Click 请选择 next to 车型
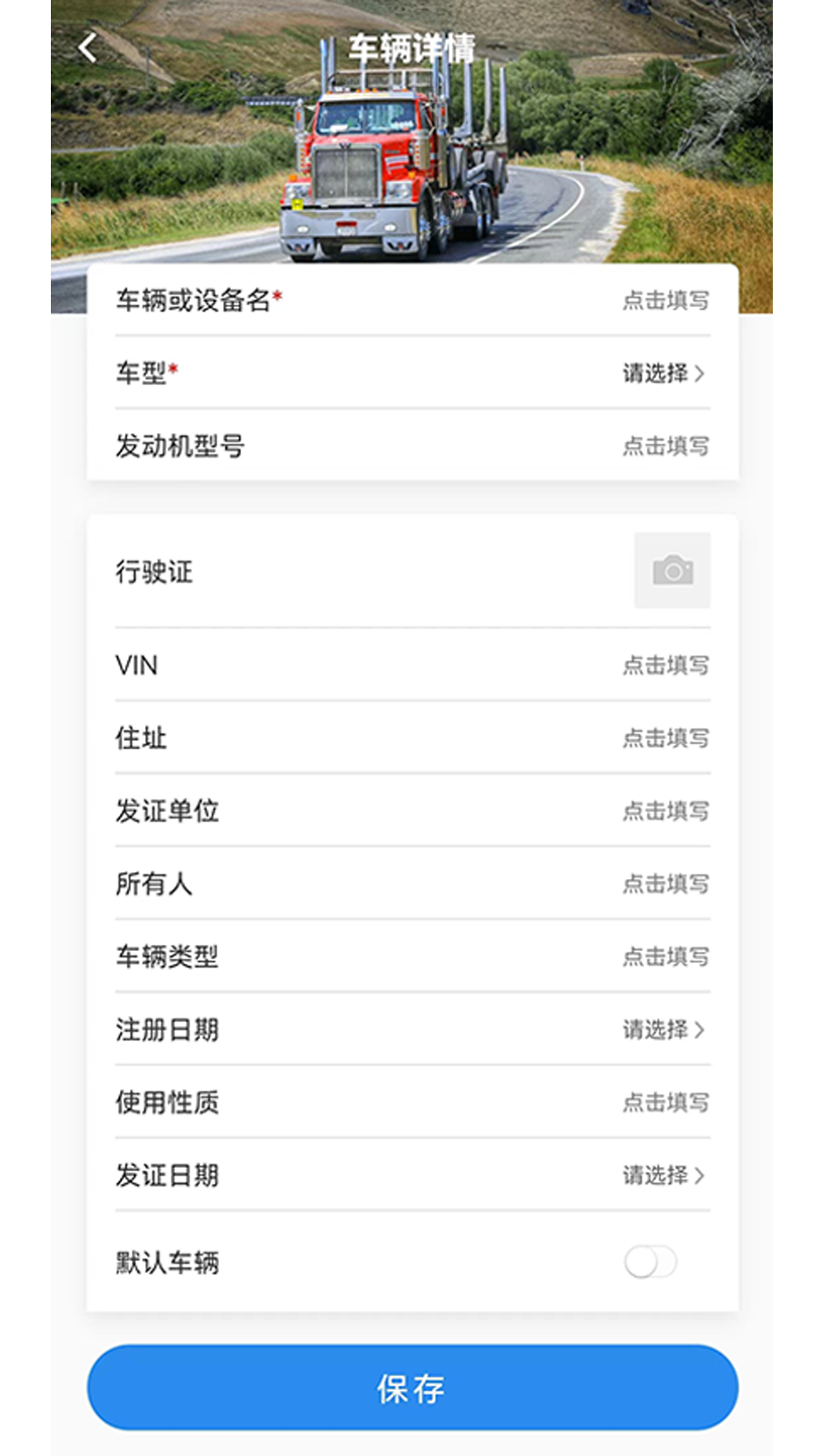 pyautogui.click(x=658, y=374)
